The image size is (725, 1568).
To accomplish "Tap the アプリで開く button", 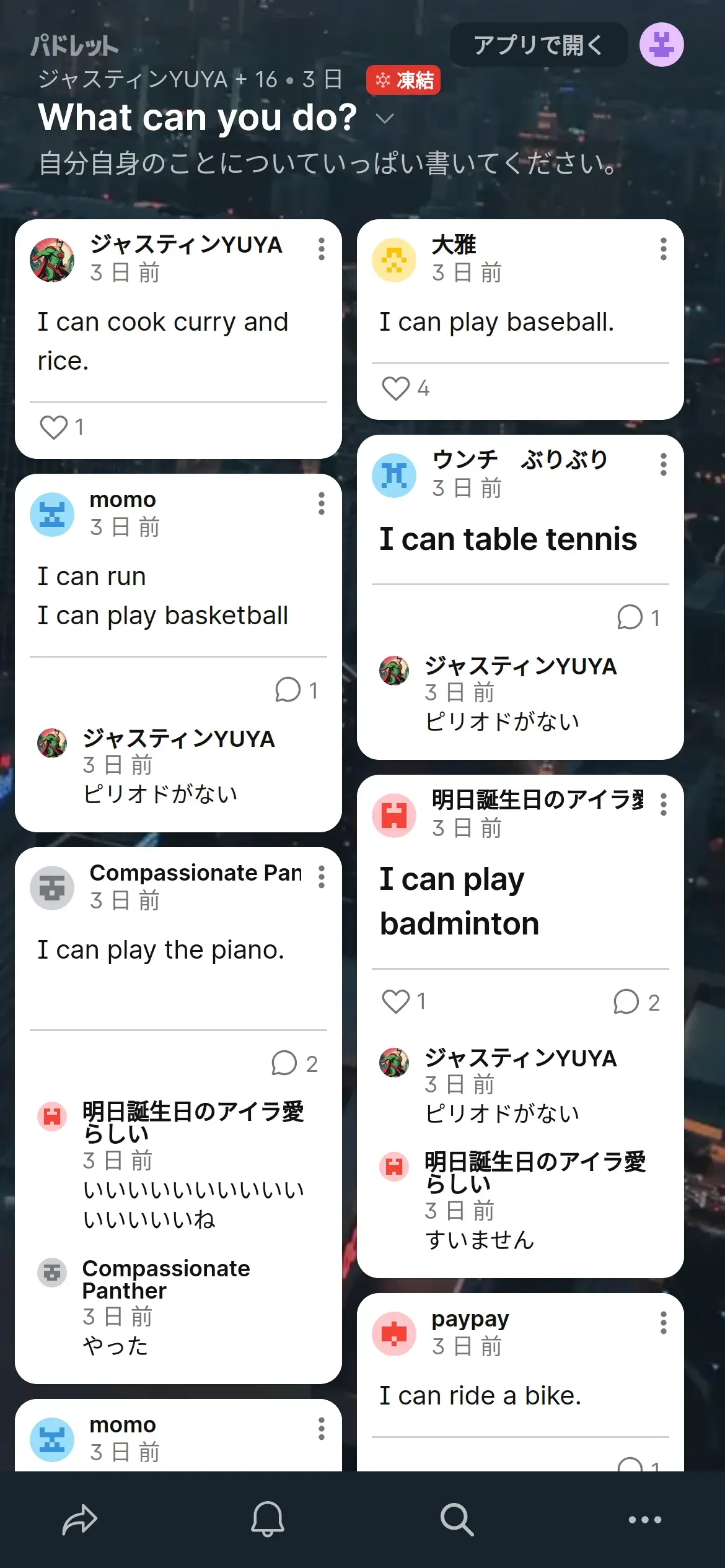I will [538, 45].
